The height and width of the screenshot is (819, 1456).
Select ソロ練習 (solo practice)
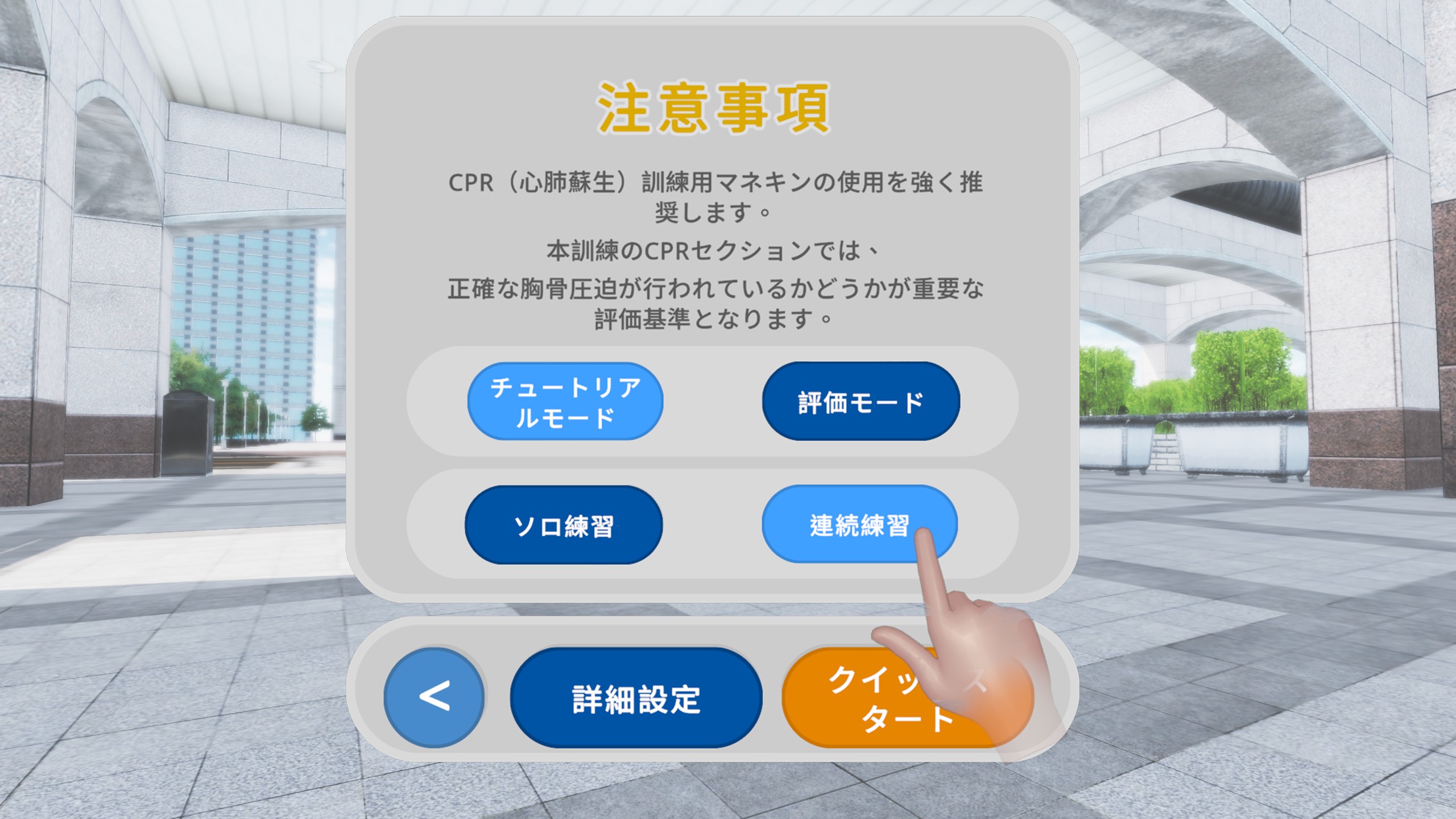tap(563, 525)
